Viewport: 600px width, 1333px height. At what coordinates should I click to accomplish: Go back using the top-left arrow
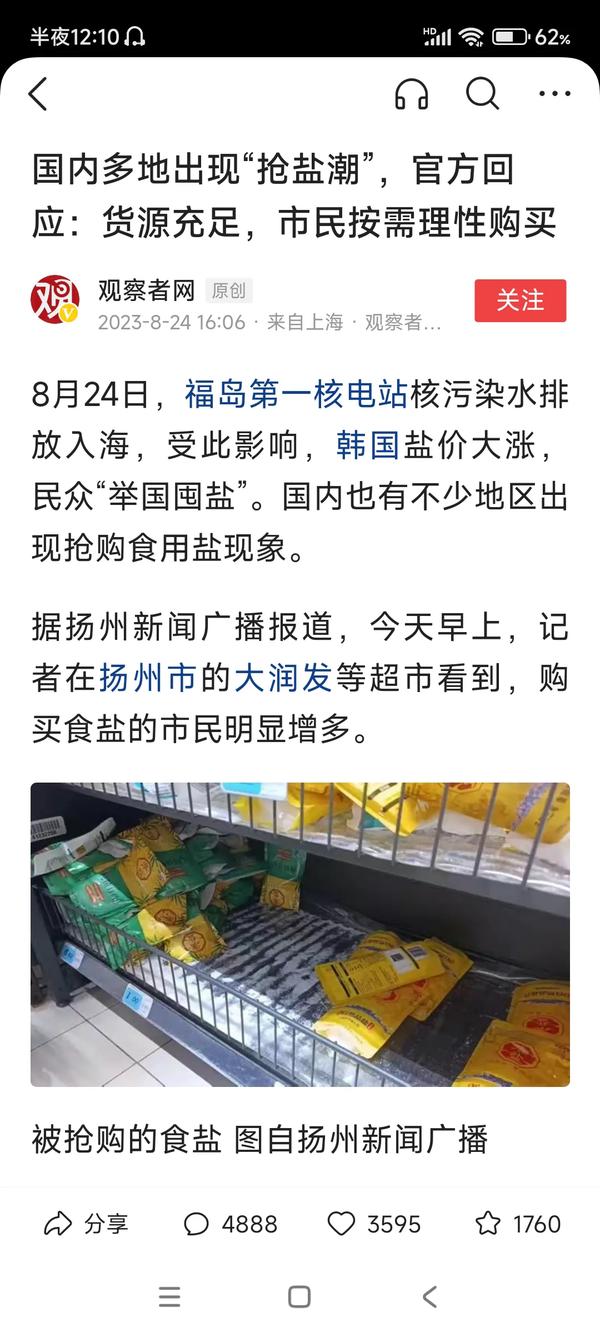[x=38, y=95]
